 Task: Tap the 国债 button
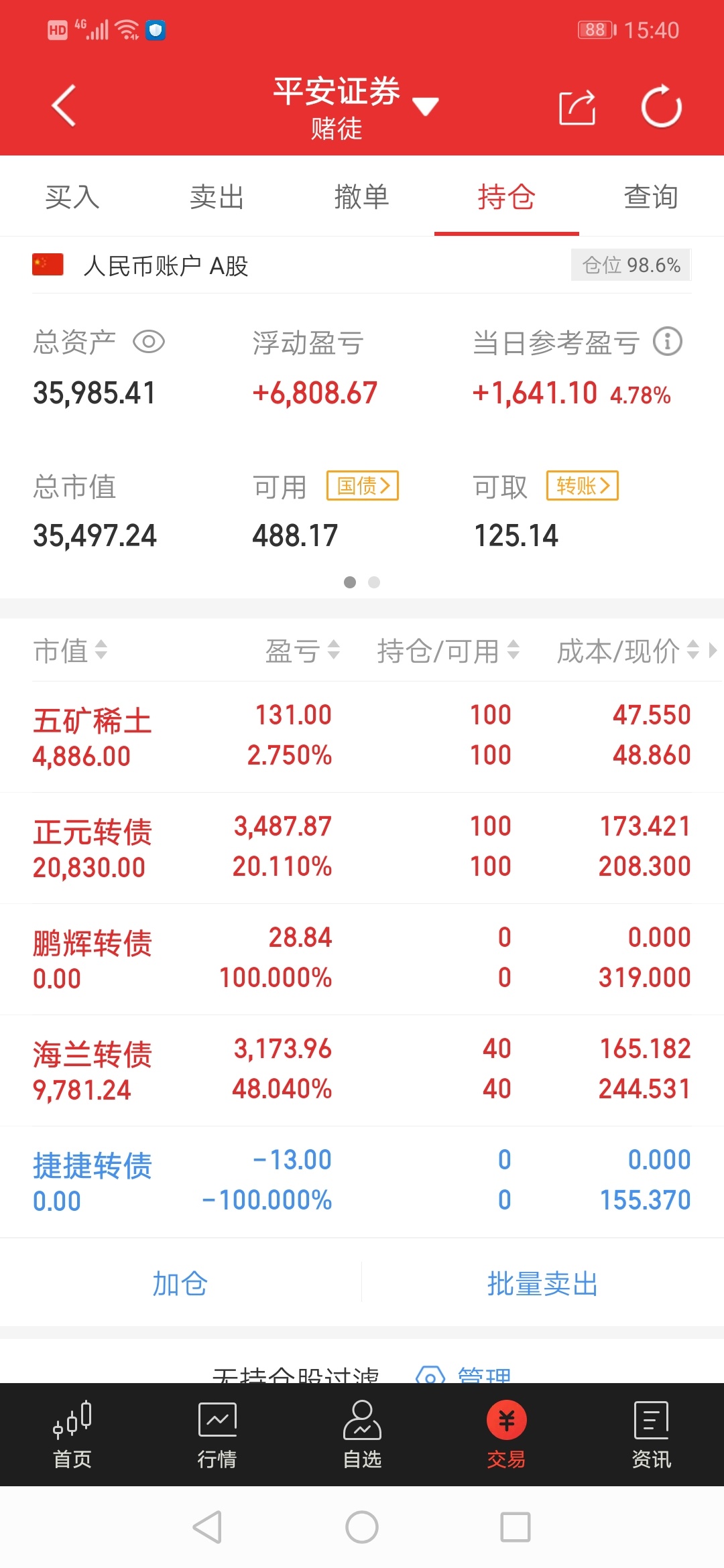coord(363,485)
